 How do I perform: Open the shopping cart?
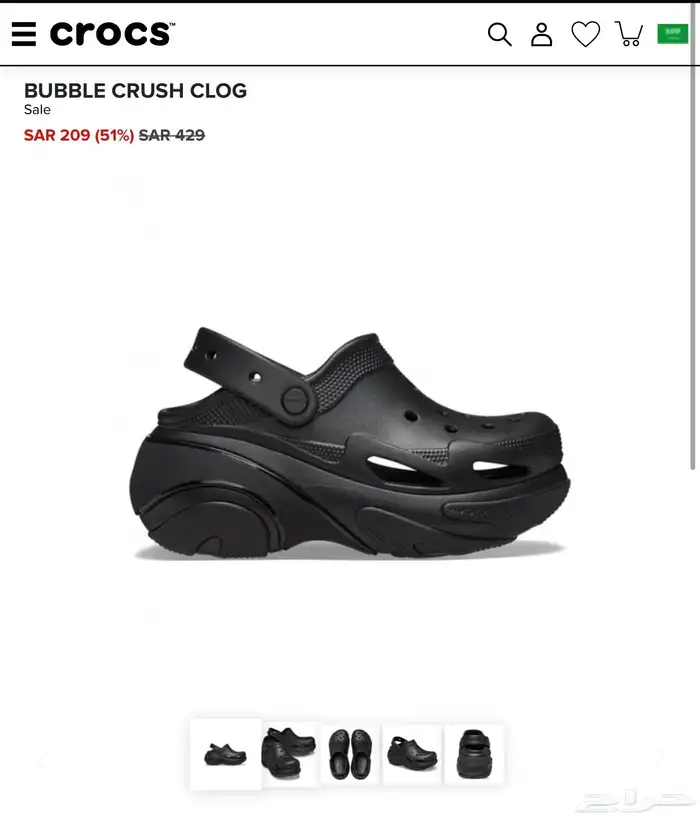point(629,34)
